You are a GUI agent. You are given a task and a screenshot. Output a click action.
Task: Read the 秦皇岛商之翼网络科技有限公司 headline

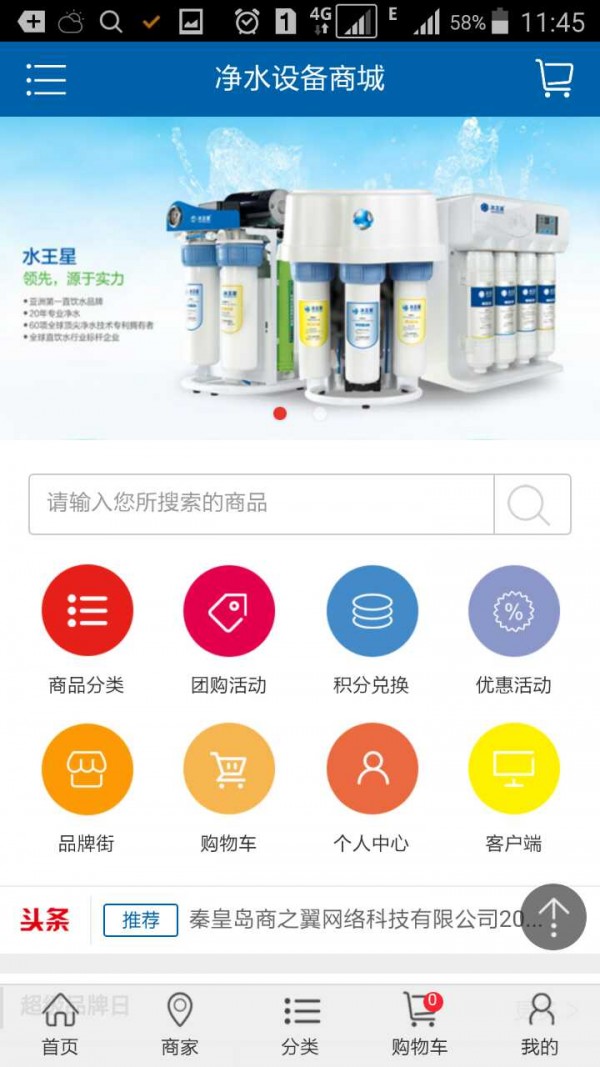[x=365, y=920]
